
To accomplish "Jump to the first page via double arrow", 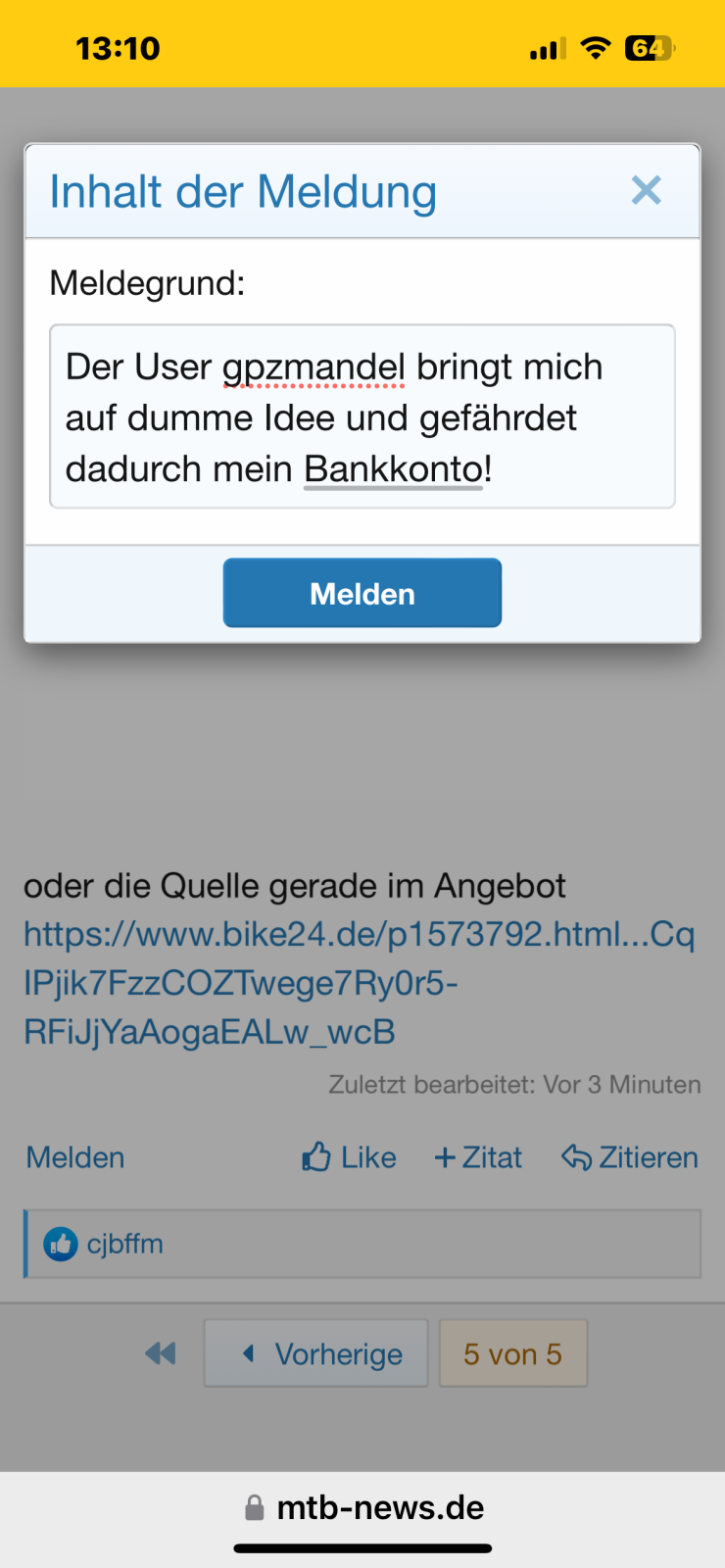I will click(x=161, y=1353).
